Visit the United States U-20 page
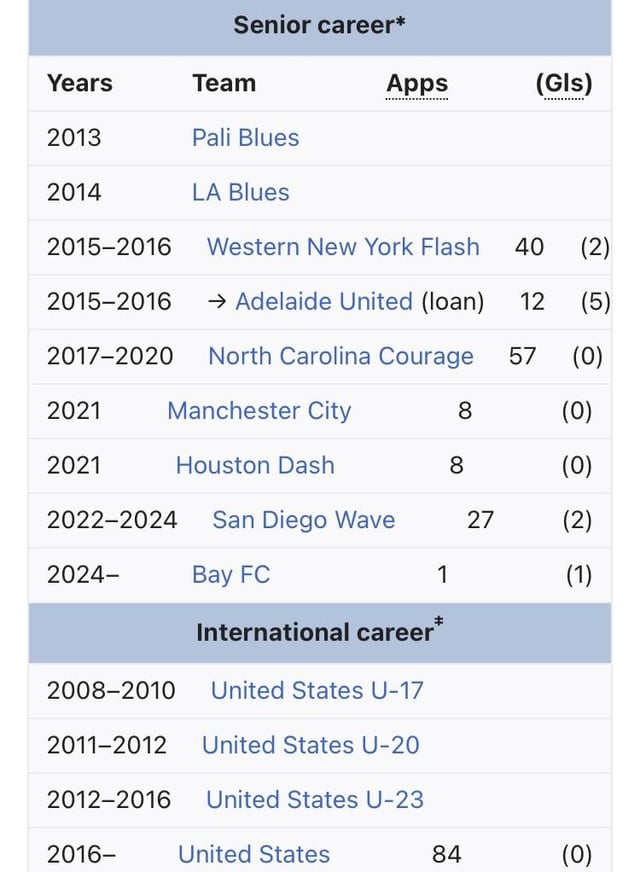640x872 pixels. [x=310, y=745]
